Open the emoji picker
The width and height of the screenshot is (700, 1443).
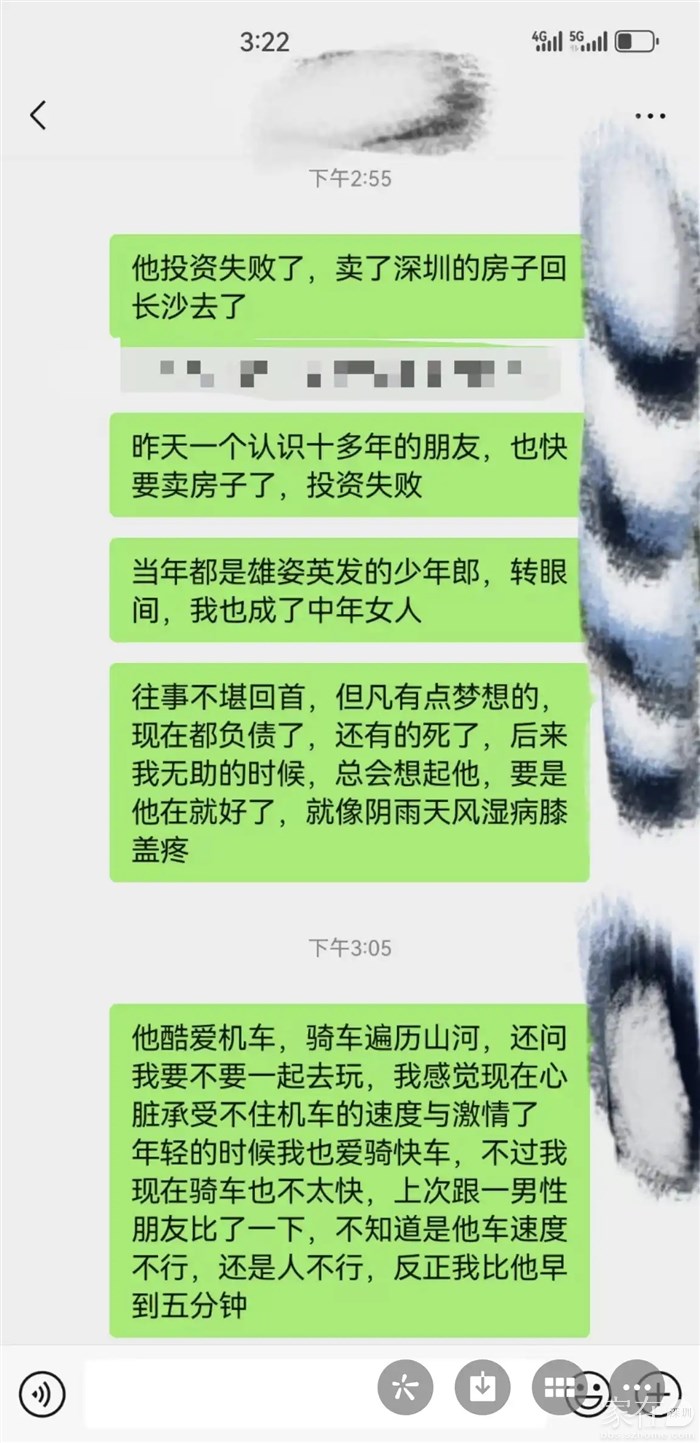point(592,1389)
